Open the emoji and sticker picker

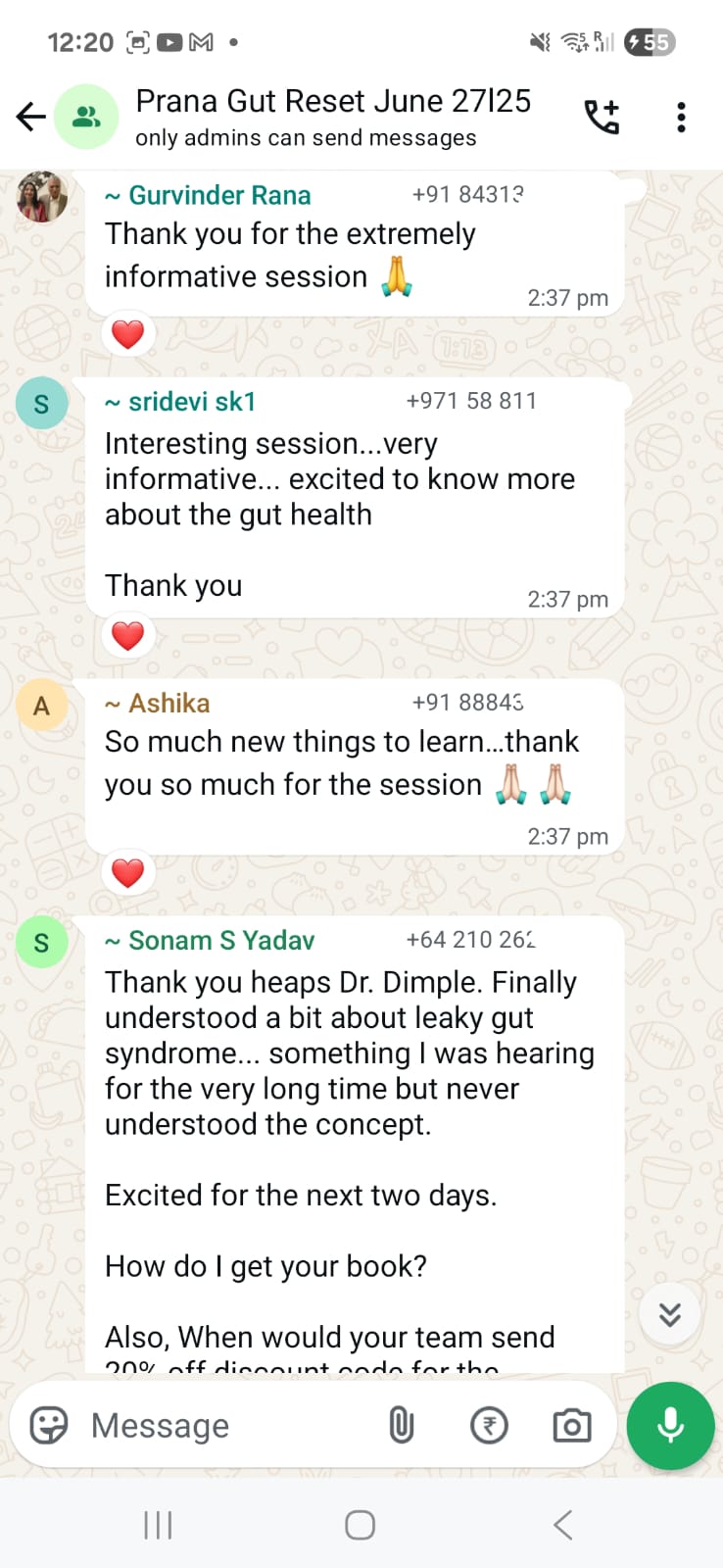[49, 1426]
